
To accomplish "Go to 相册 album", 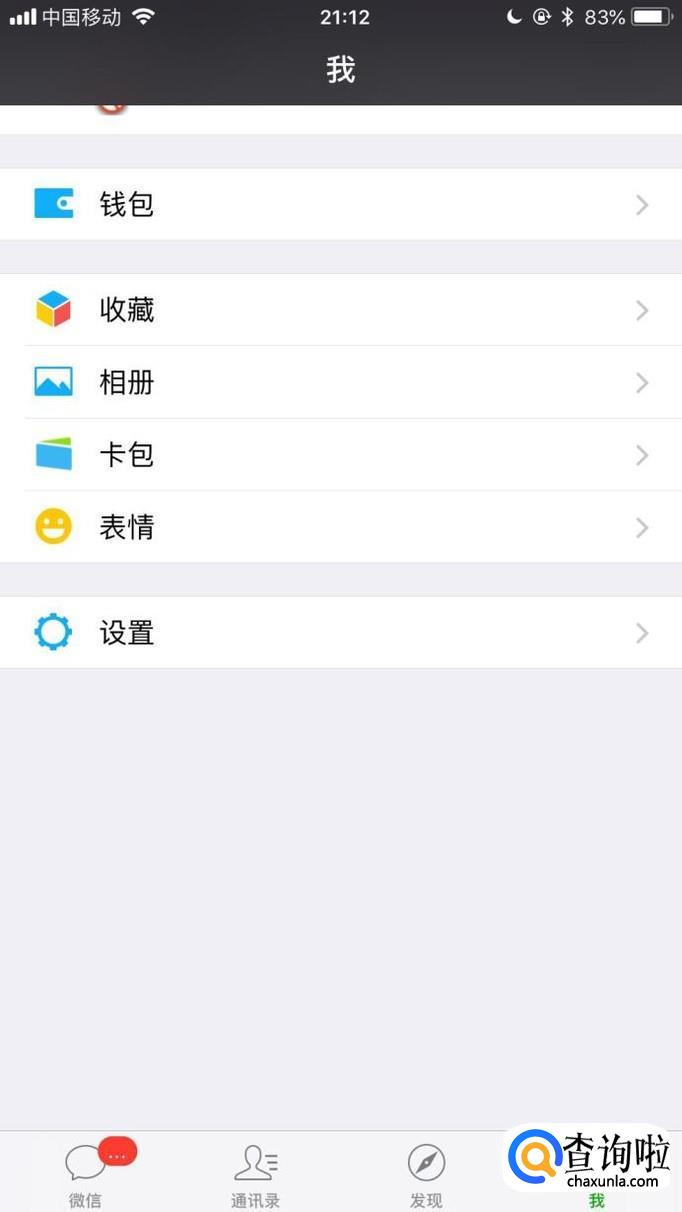I will point(340,383).
